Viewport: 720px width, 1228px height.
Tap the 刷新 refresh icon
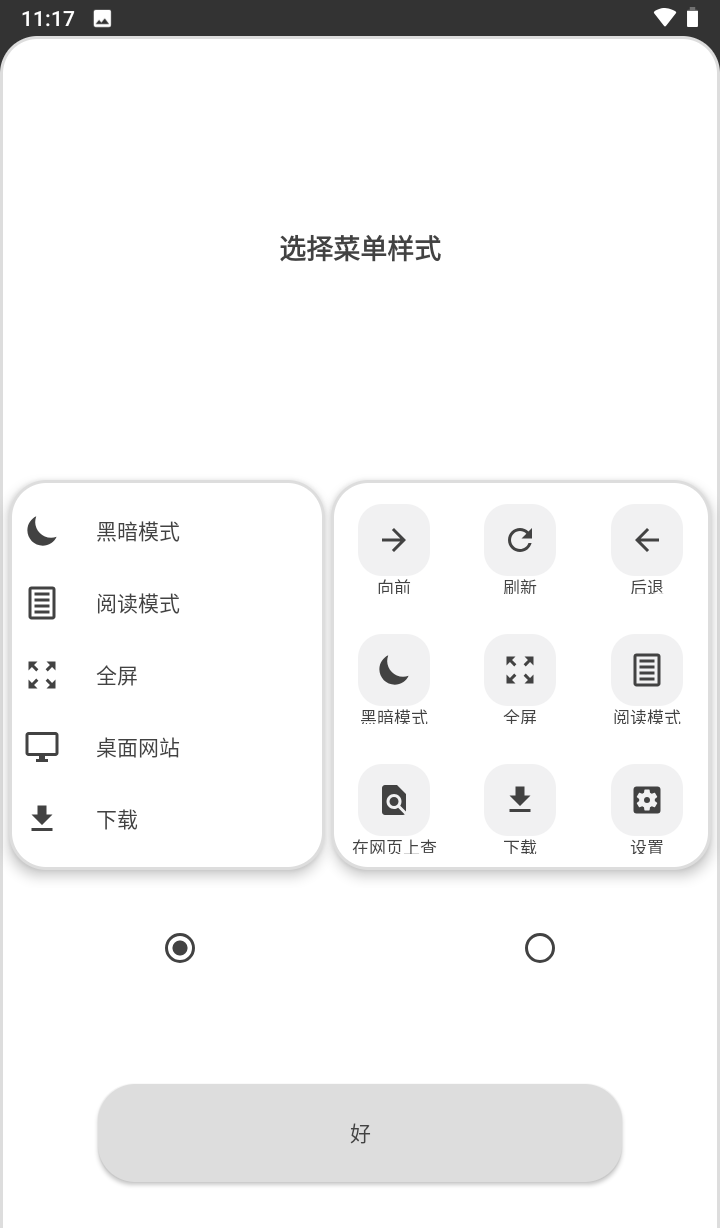pos(520,540)
